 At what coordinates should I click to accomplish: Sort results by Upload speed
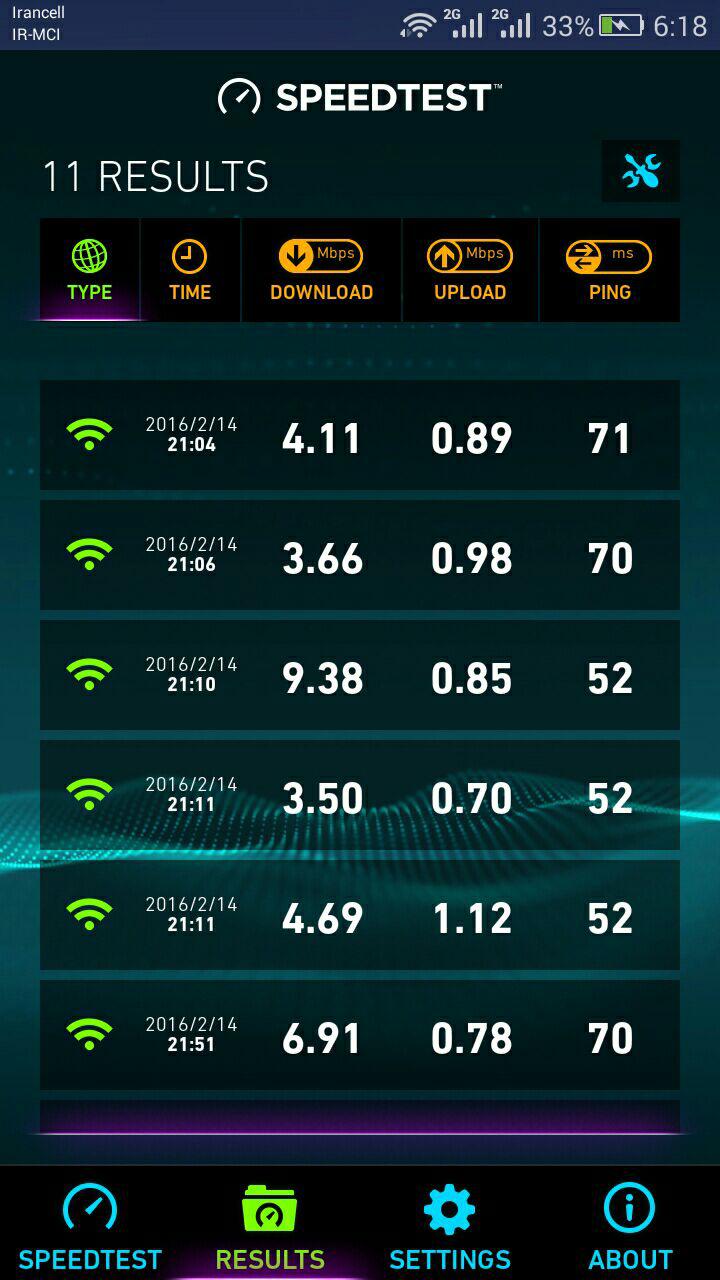coord(470,270)
